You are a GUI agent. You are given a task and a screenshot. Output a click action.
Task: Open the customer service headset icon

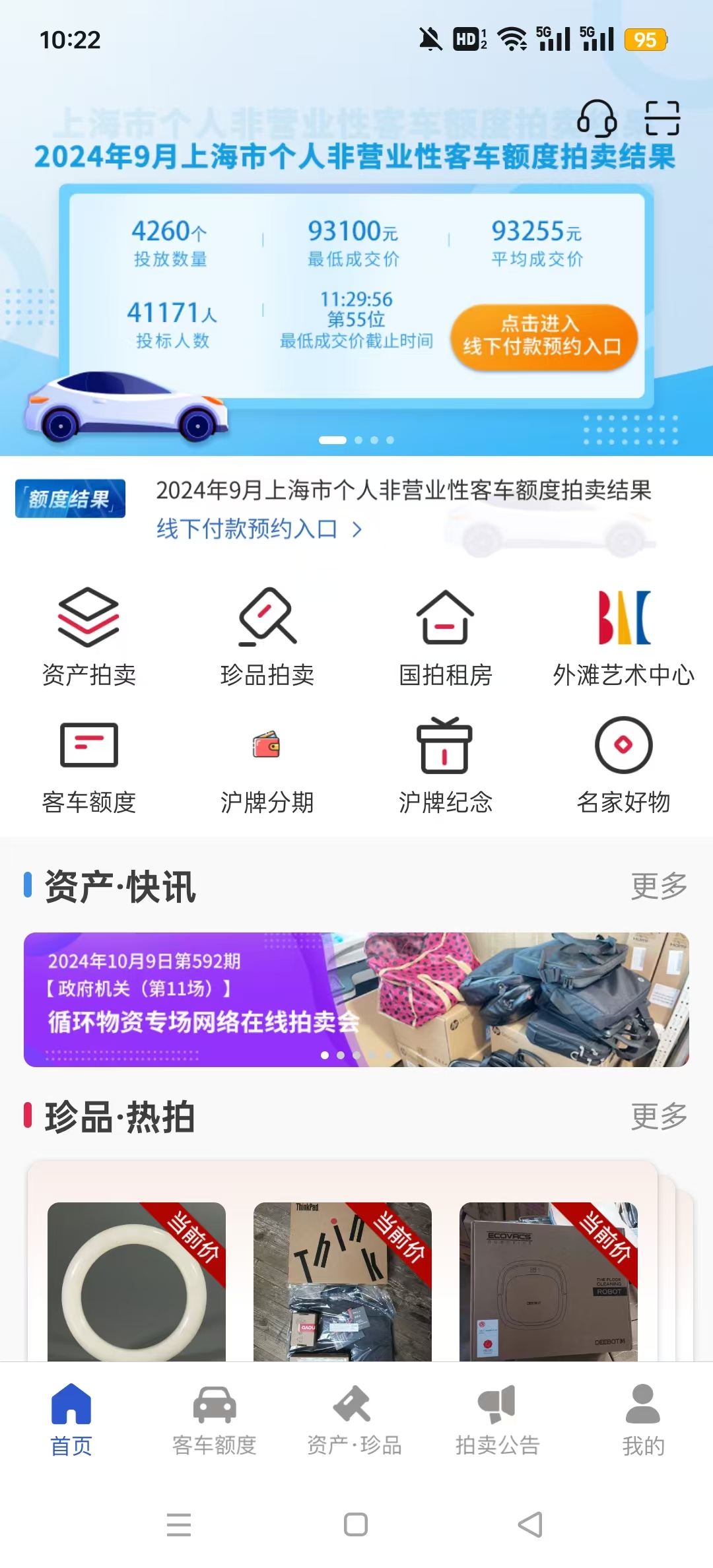coord(597,119)
